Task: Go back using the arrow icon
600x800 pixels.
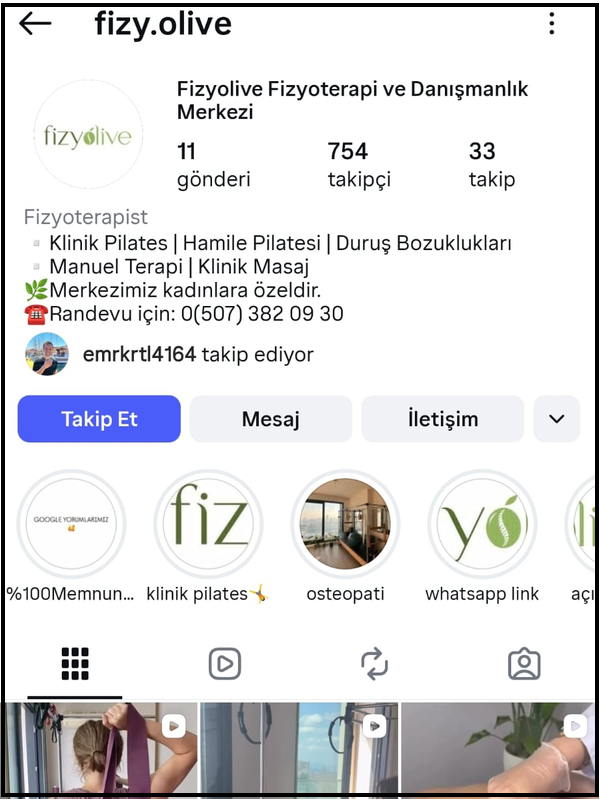Action: (35, 24)
